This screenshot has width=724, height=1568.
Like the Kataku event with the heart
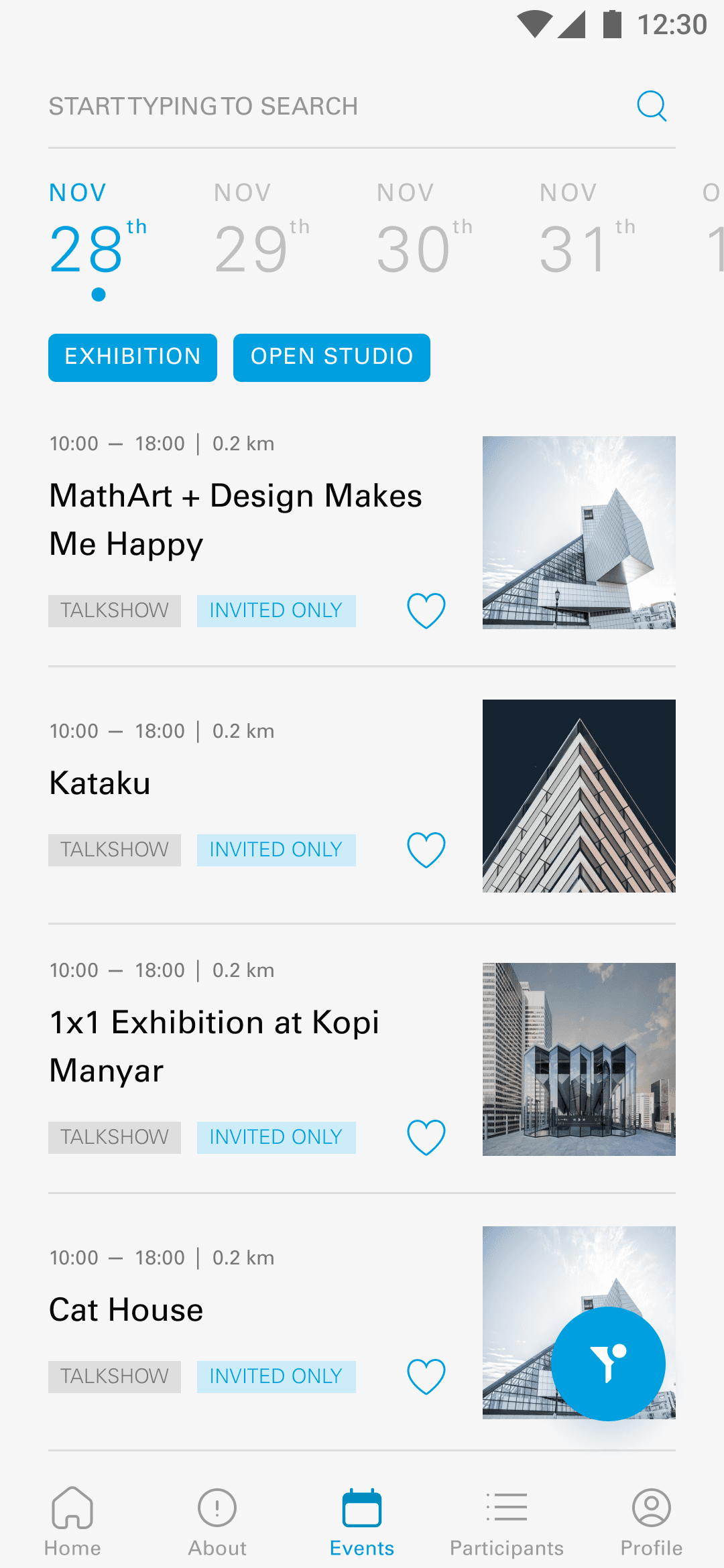(x=426, y=850)
